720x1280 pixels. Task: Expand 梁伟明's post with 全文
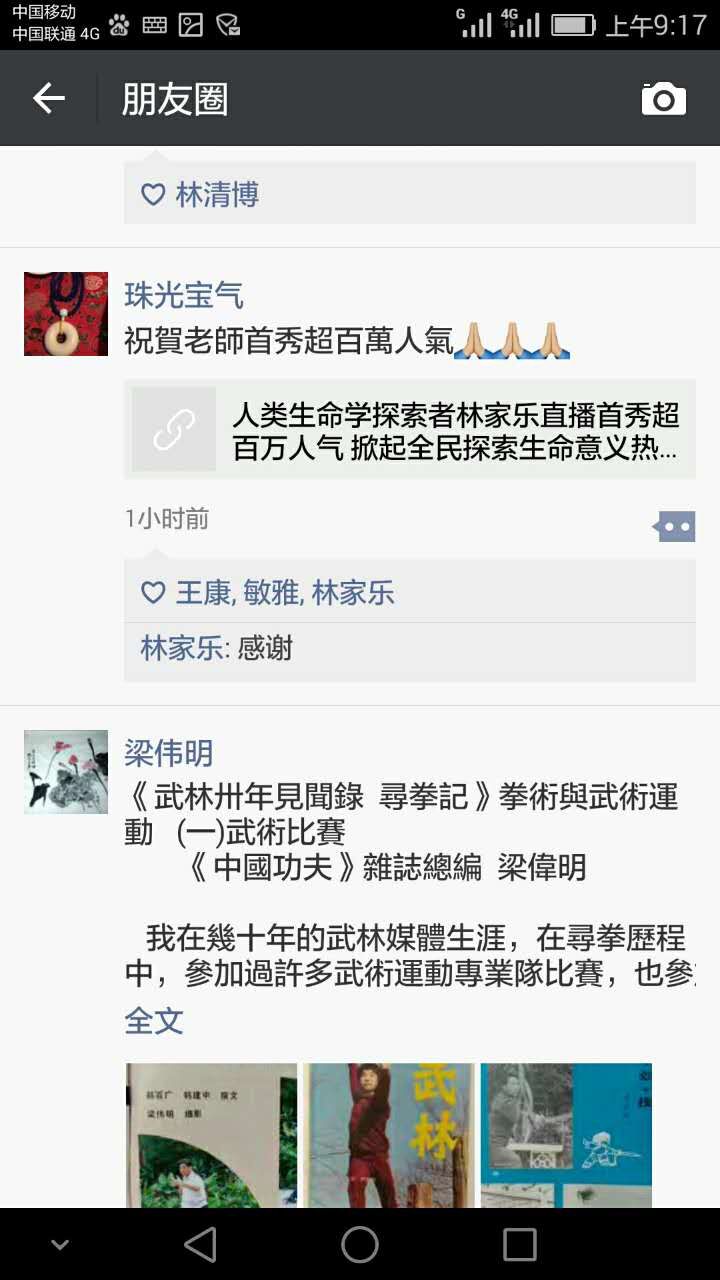tap(154, 1021)
